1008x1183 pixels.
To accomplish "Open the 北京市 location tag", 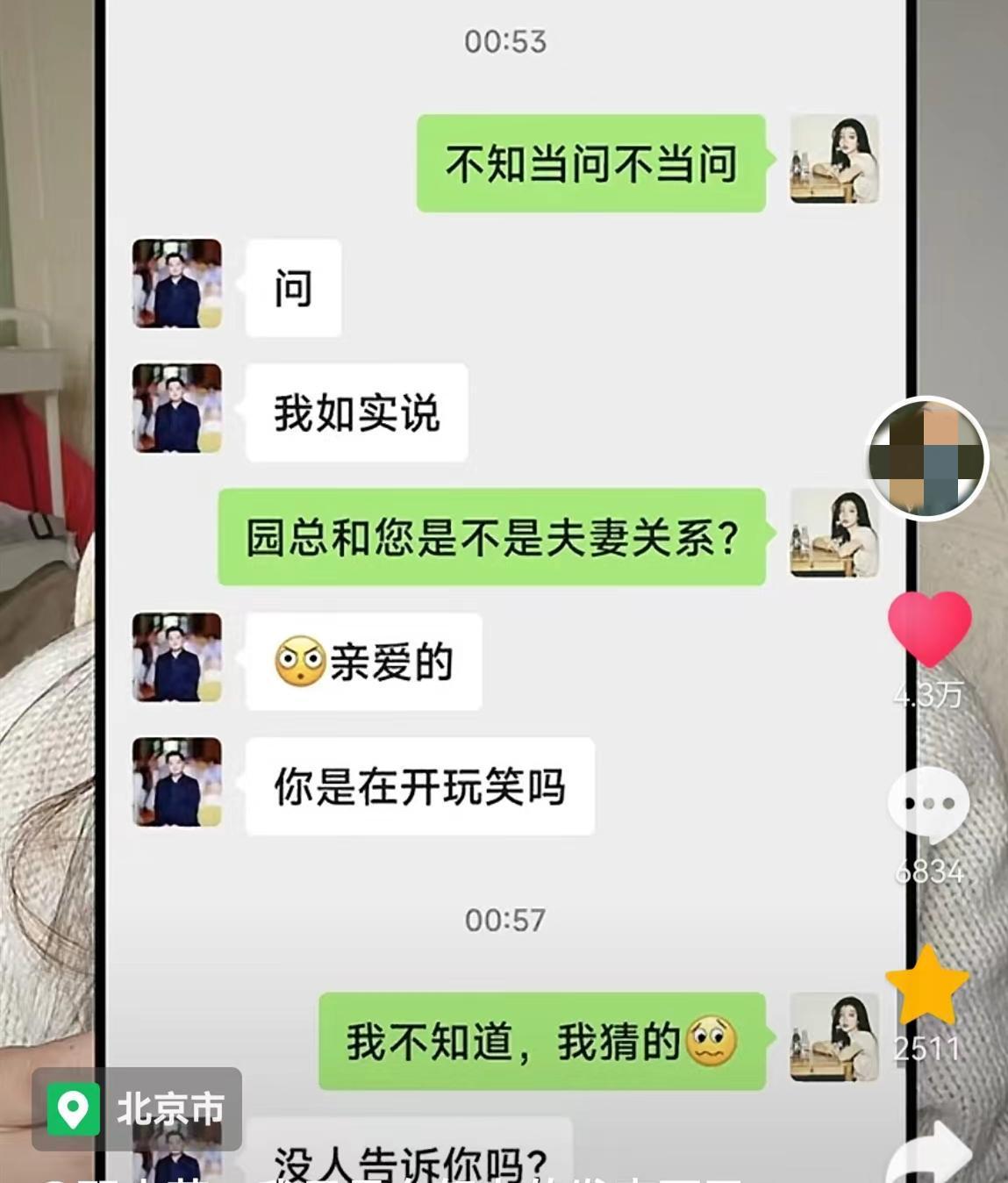I will click(137, 1109).
